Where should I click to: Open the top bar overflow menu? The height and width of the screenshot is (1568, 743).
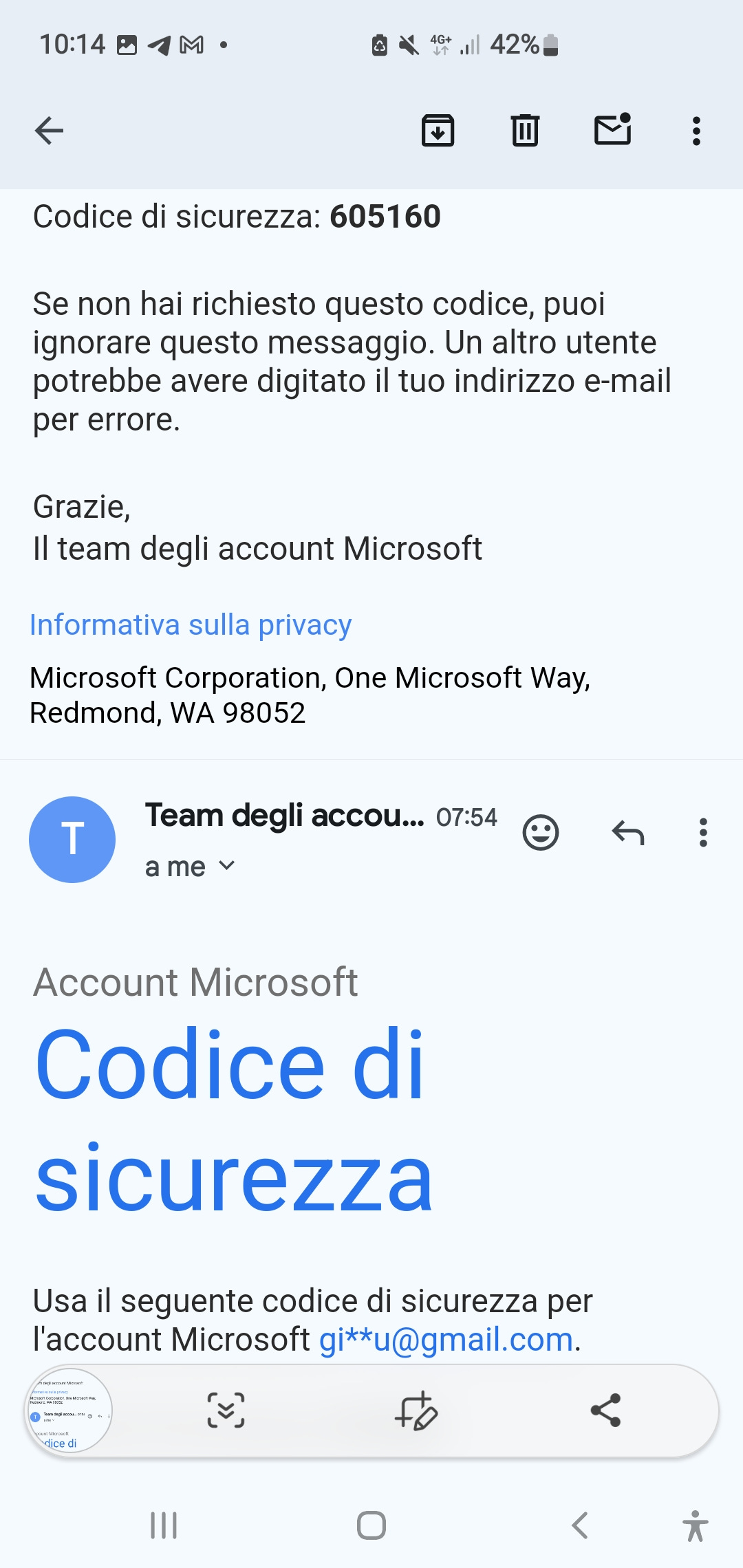click(696, 131)
